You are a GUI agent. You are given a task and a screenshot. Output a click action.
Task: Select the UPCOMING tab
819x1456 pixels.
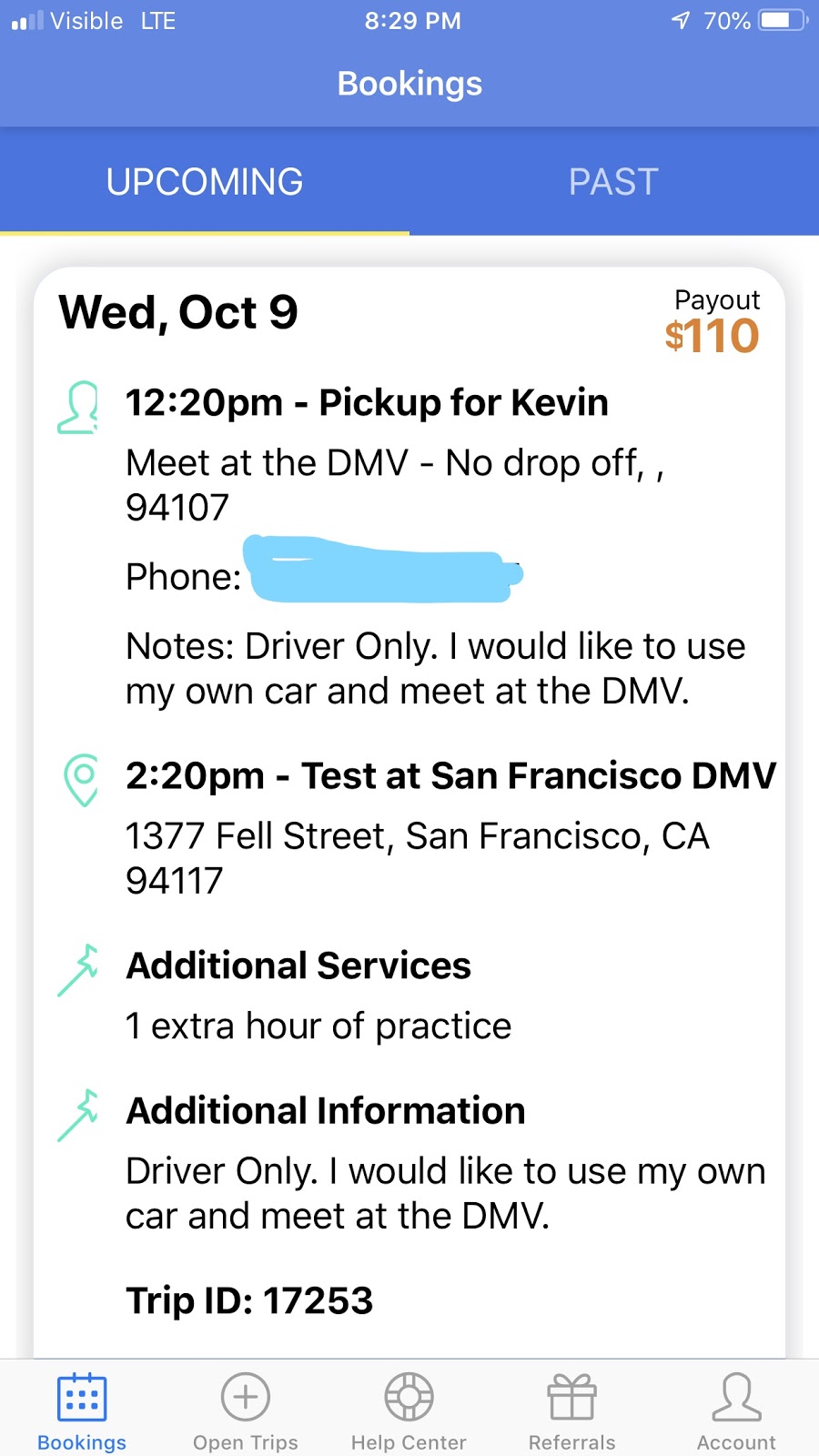(205, 182)
